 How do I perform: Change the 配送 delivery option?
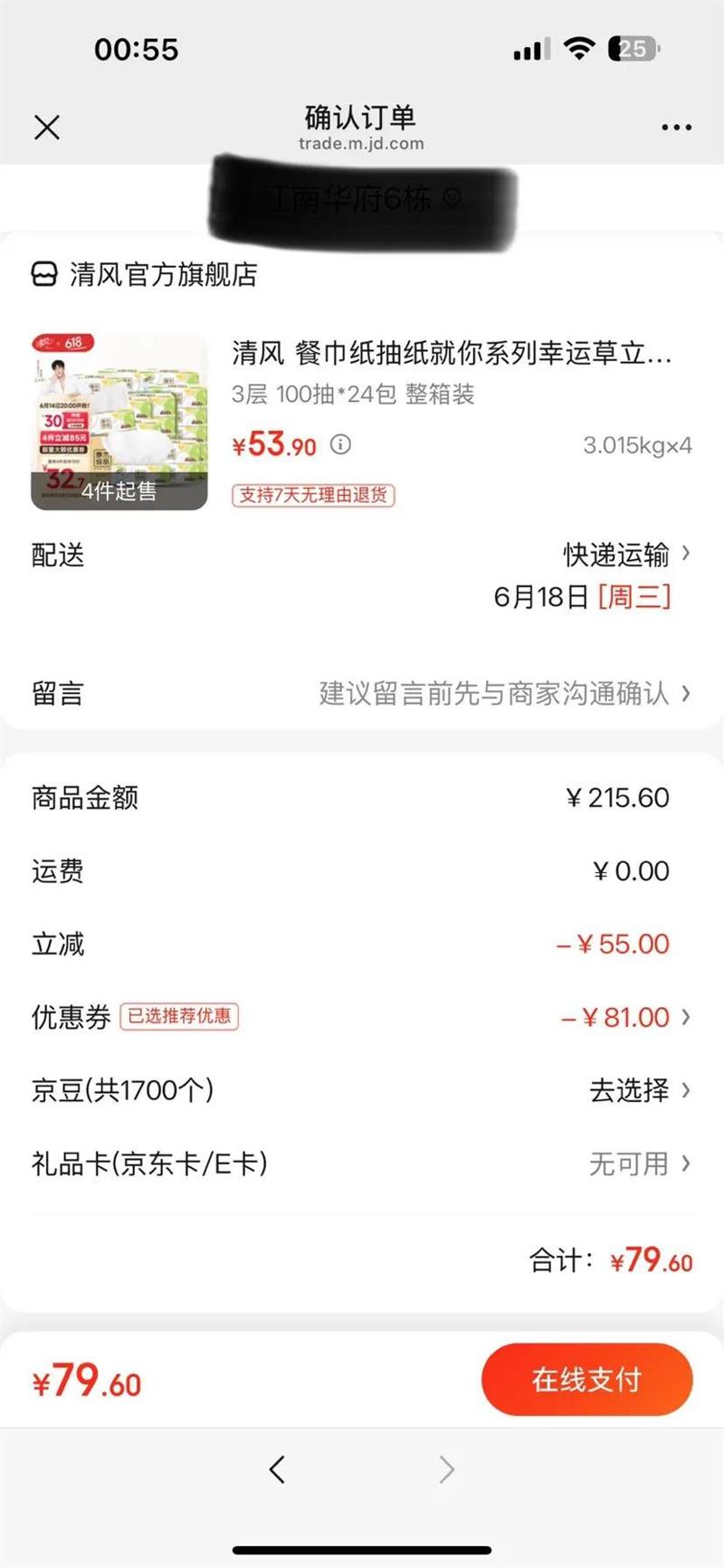[626, 554]
